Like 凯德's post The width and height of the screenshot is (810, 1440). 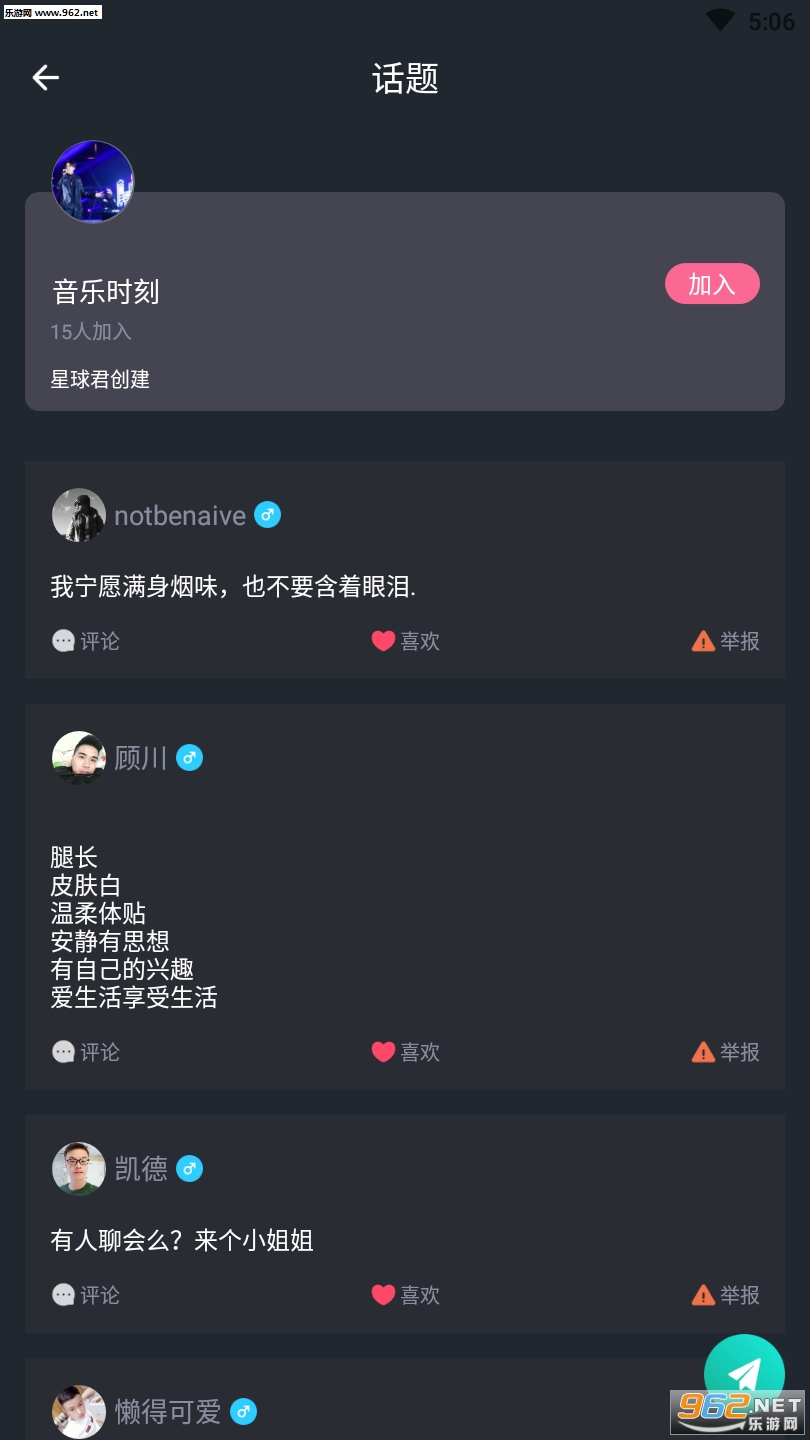click(x=405, y=1295)
